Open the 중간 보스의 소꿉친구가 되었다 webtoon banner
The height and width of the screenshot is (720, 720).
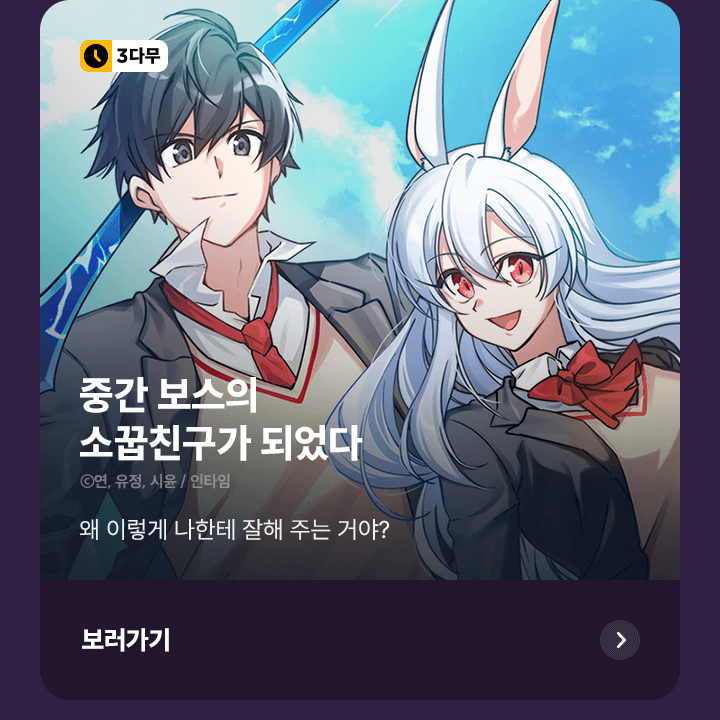(360, 300)
